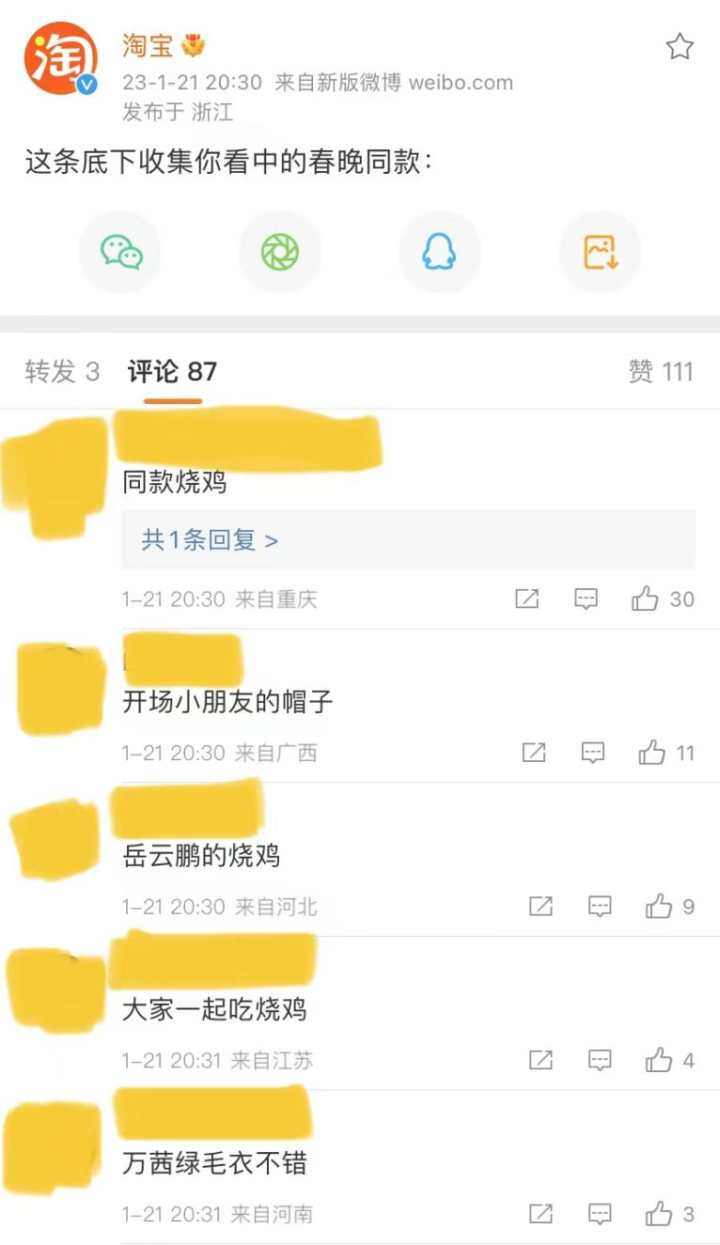Share post to QQ

pyautogui.click(x=439, y=252)
